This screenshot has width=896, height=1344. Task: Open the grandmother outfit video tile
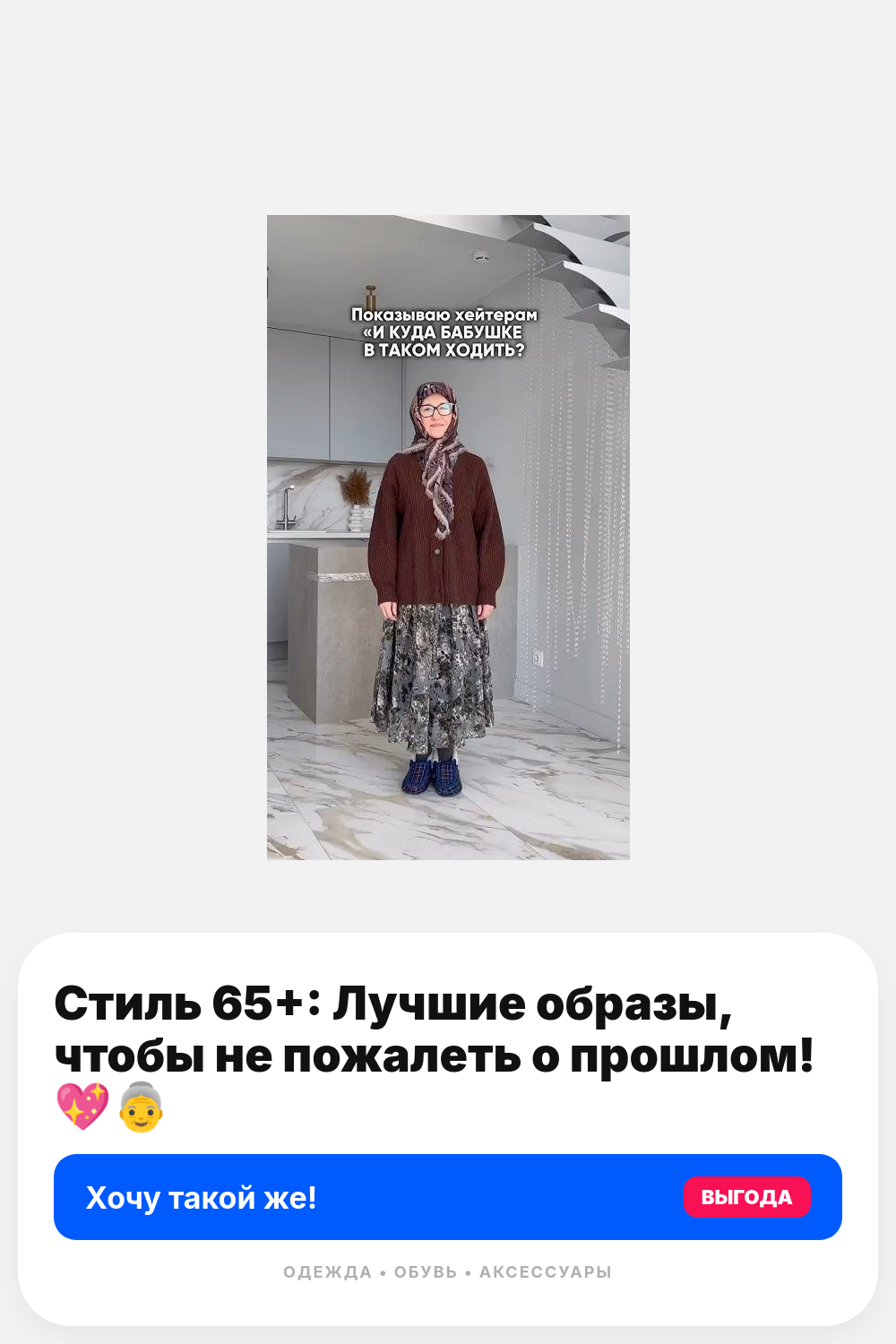448,538
